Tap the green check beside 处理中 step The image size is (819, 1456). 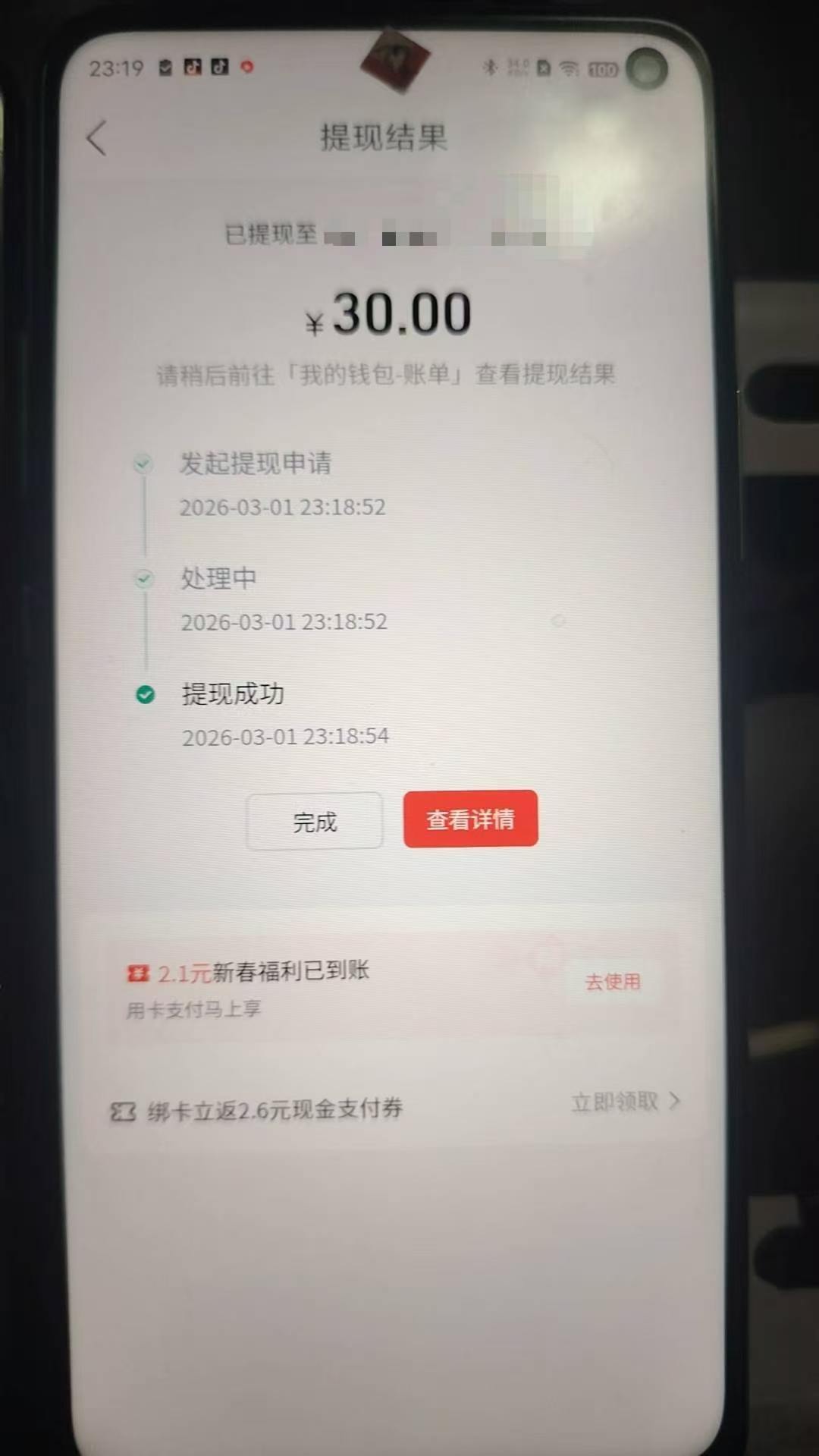click(x=145, y=579)
